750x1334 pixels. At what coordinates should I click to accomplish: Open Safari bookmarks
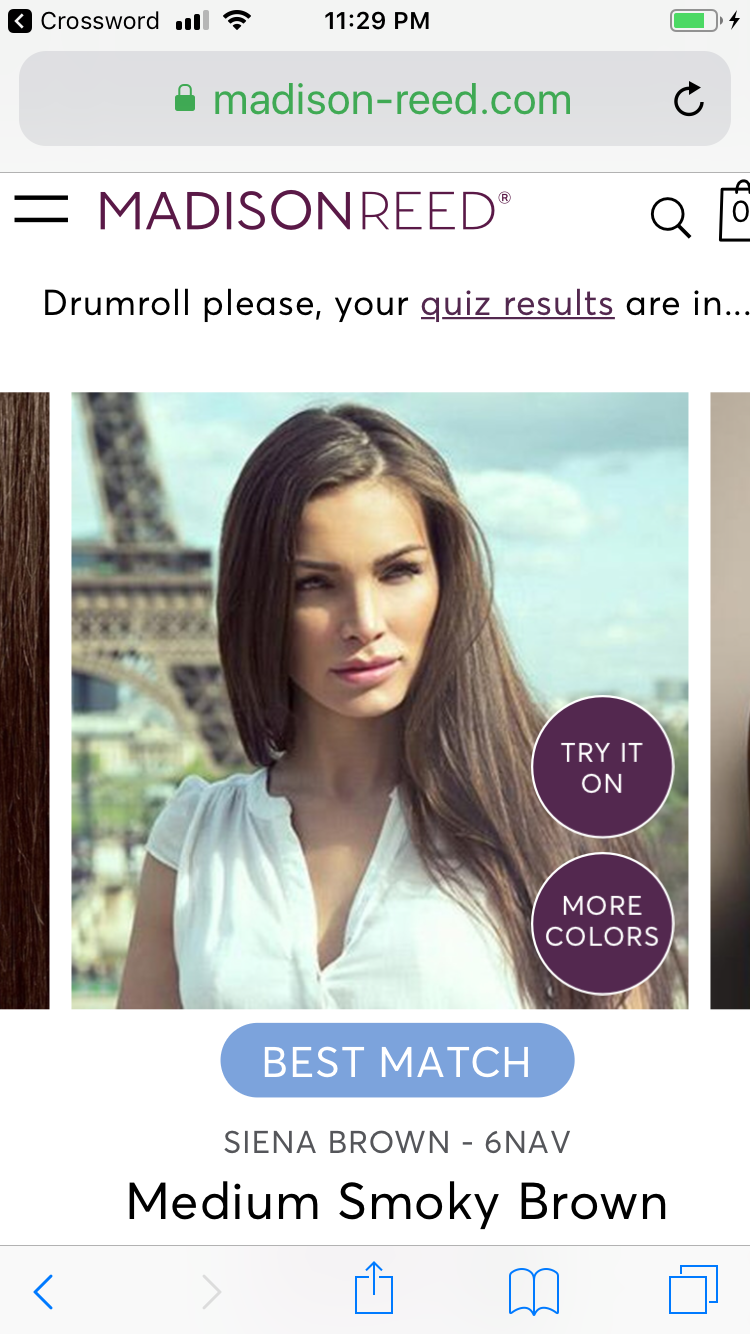coord(534,1291)
